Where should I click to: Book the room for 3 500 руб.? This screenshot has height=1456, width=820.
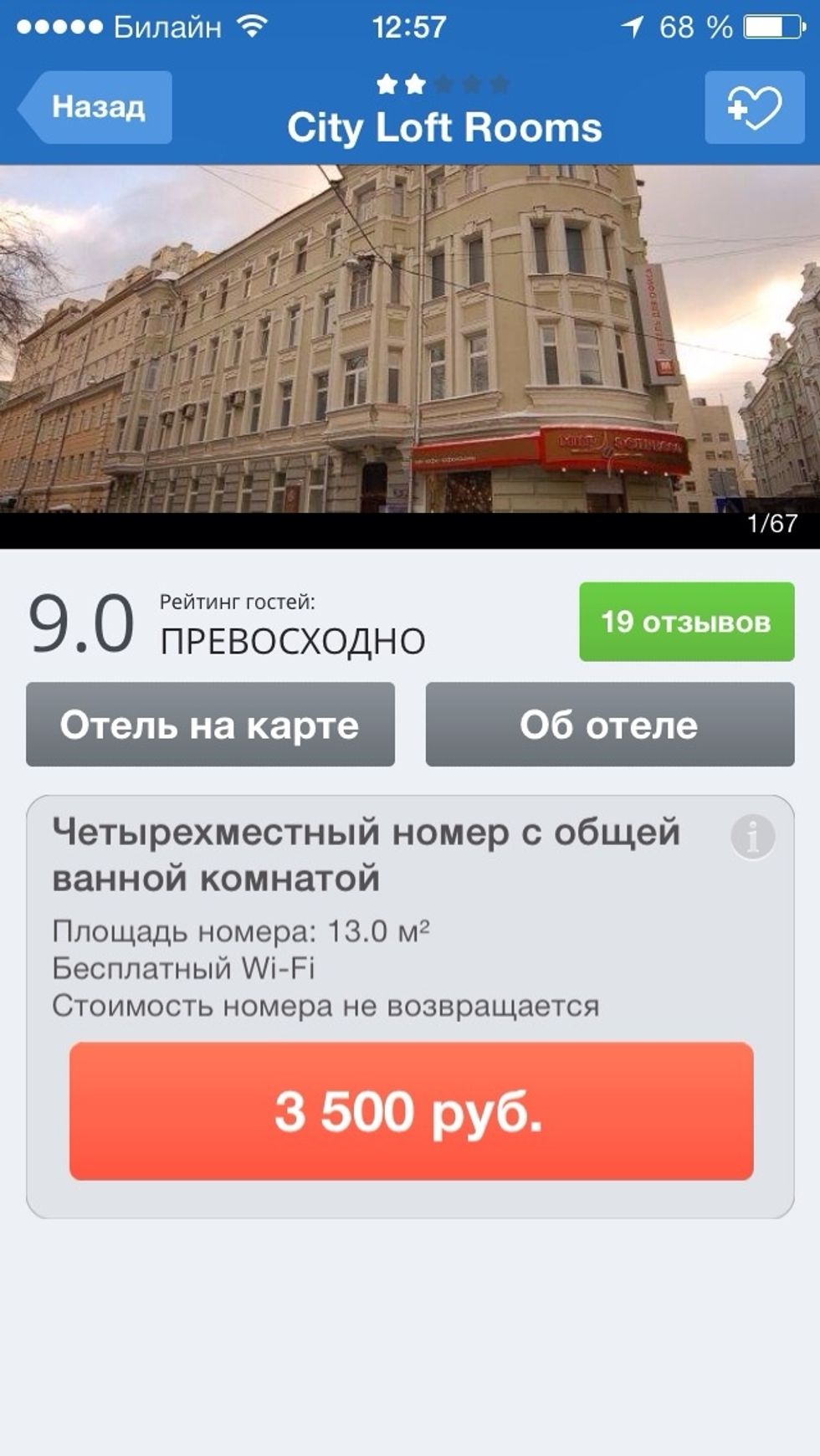tap(411, 1111)
